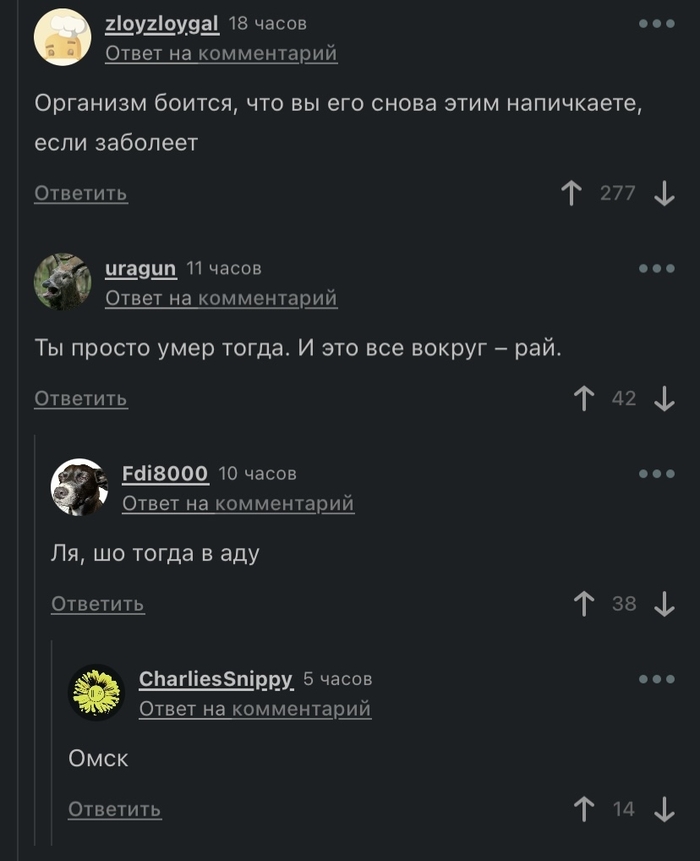Upvote zloyzloygal's comment
Screen dimensions: 700x861
pyautogui.click(x=571, y=193)
